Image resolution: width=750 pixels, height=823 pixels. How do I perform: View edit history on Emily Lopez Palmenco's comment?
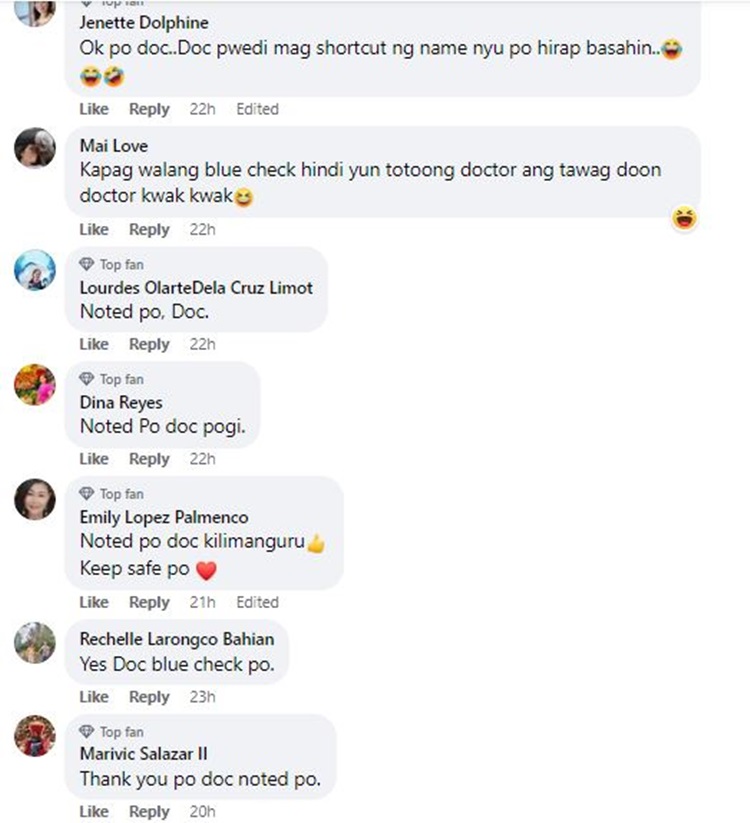[x=257, y=602]
